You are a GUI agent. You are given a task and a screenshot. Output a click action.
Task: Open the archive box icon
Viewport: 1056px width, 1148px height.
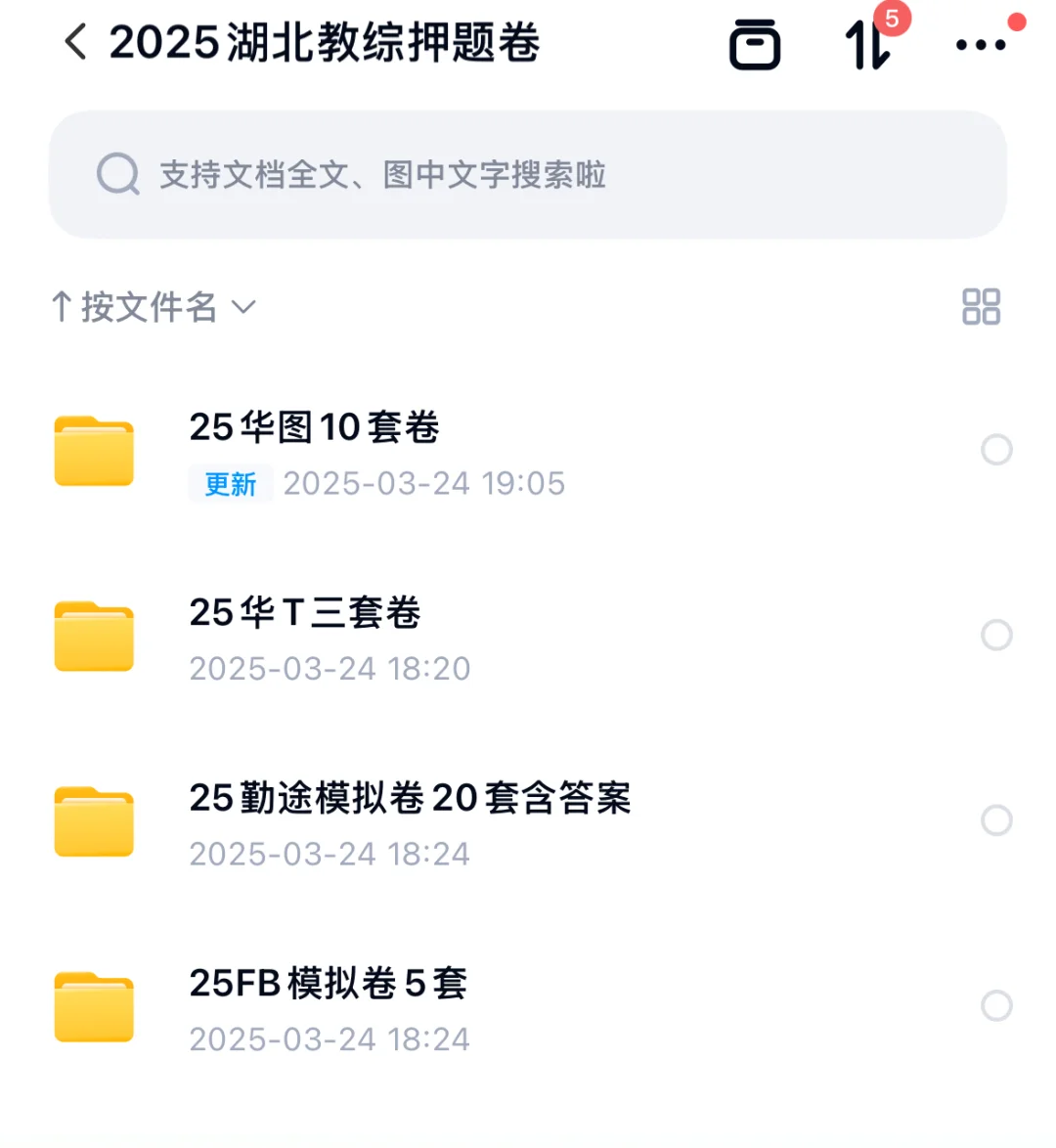coord(755,45)
